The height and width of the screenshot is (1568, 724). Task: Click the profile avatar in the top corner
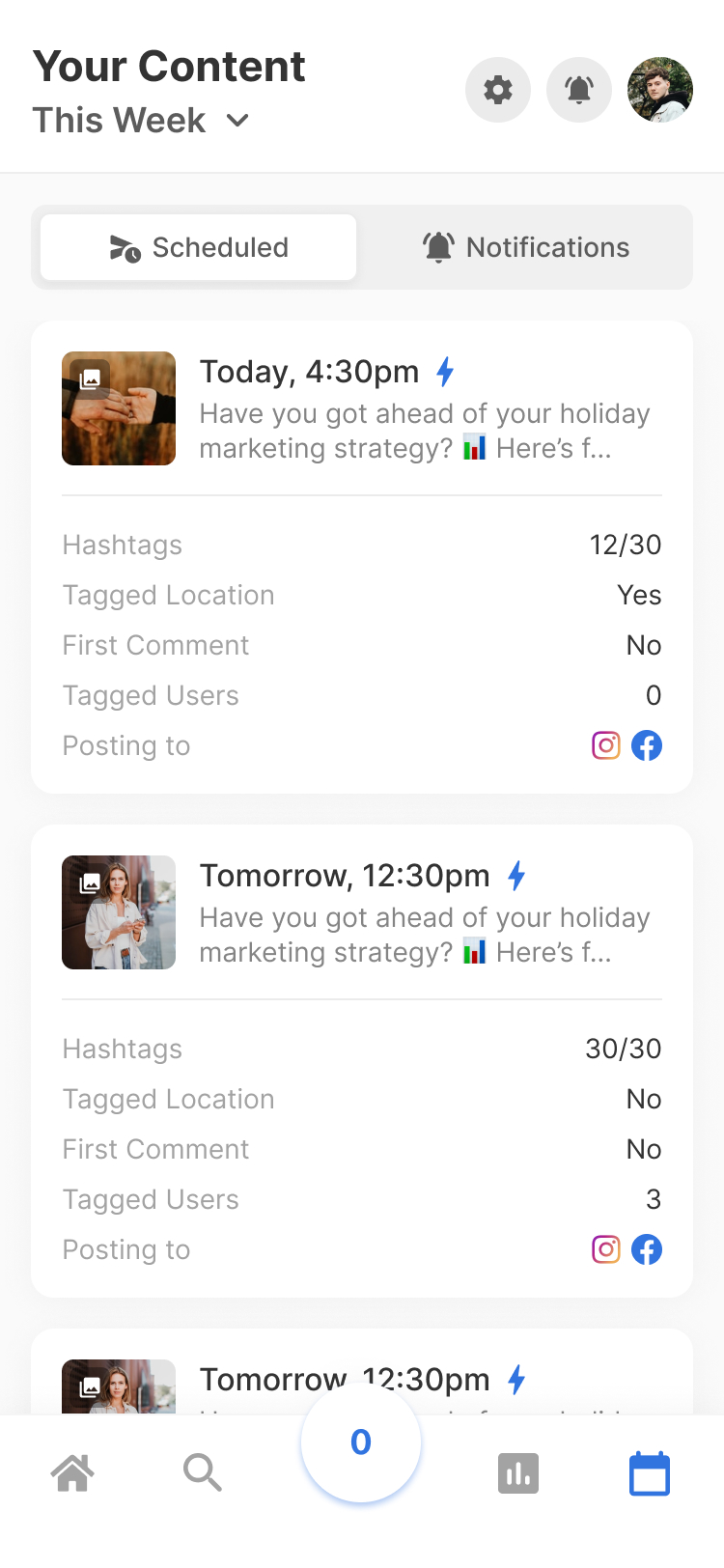[660, 89]
